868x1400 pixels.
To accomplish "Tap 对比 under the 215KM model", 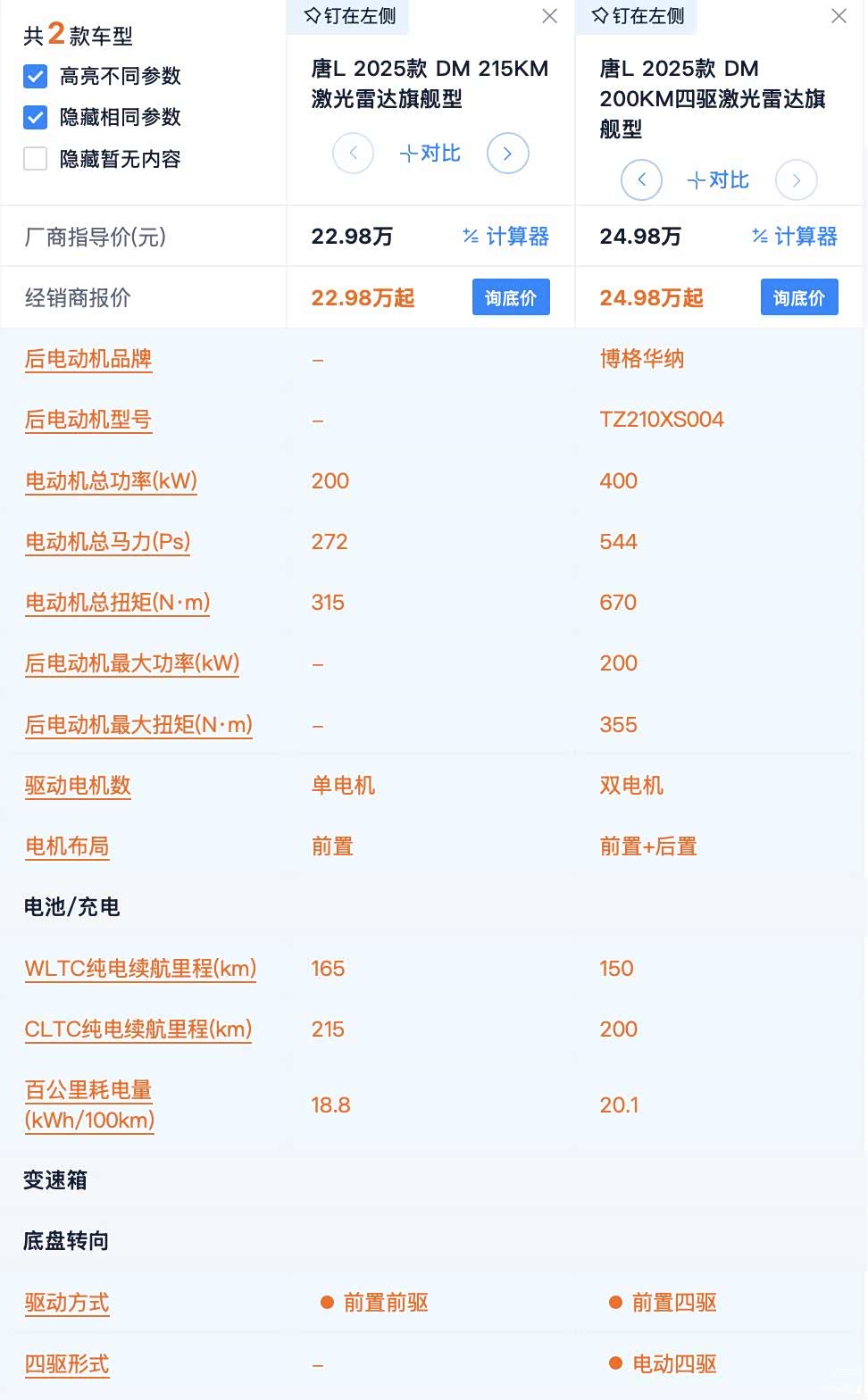I will click(x=430, y=154).
